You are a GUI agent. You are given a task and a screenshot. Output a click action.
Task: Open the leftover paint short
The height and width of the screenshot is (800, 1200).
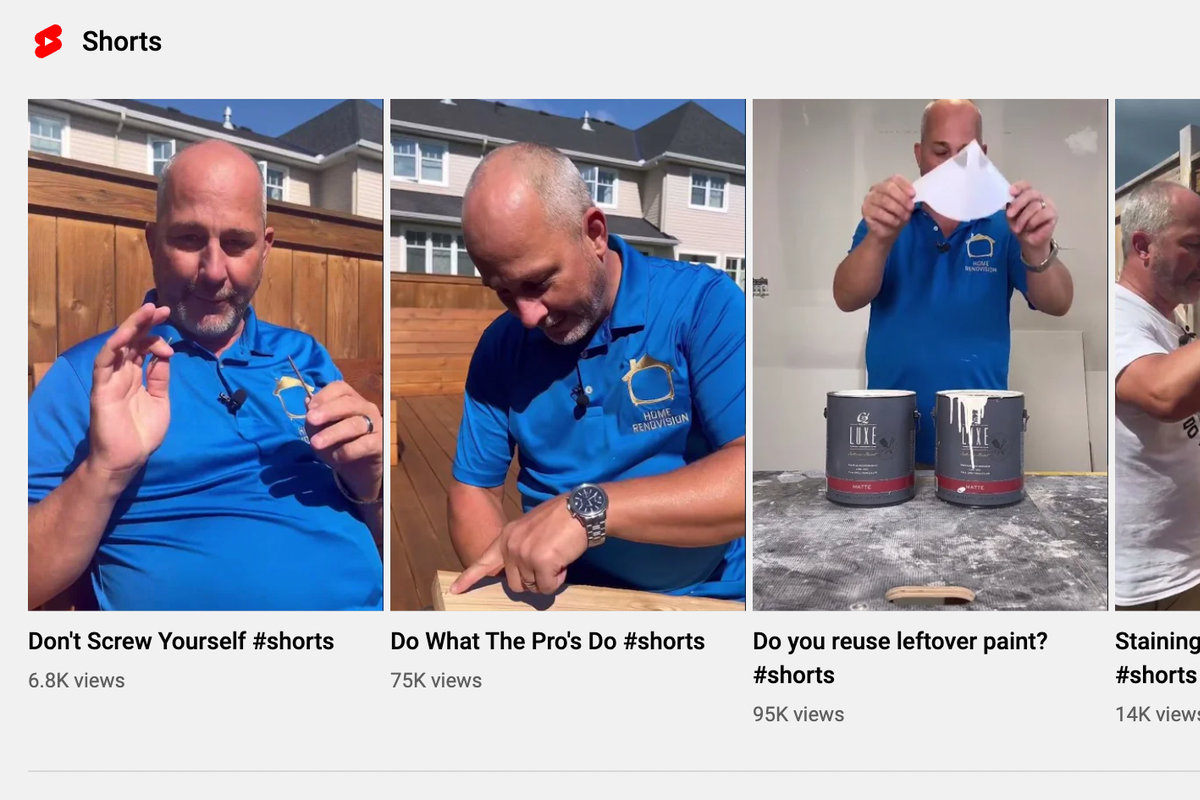pos(930,355)
